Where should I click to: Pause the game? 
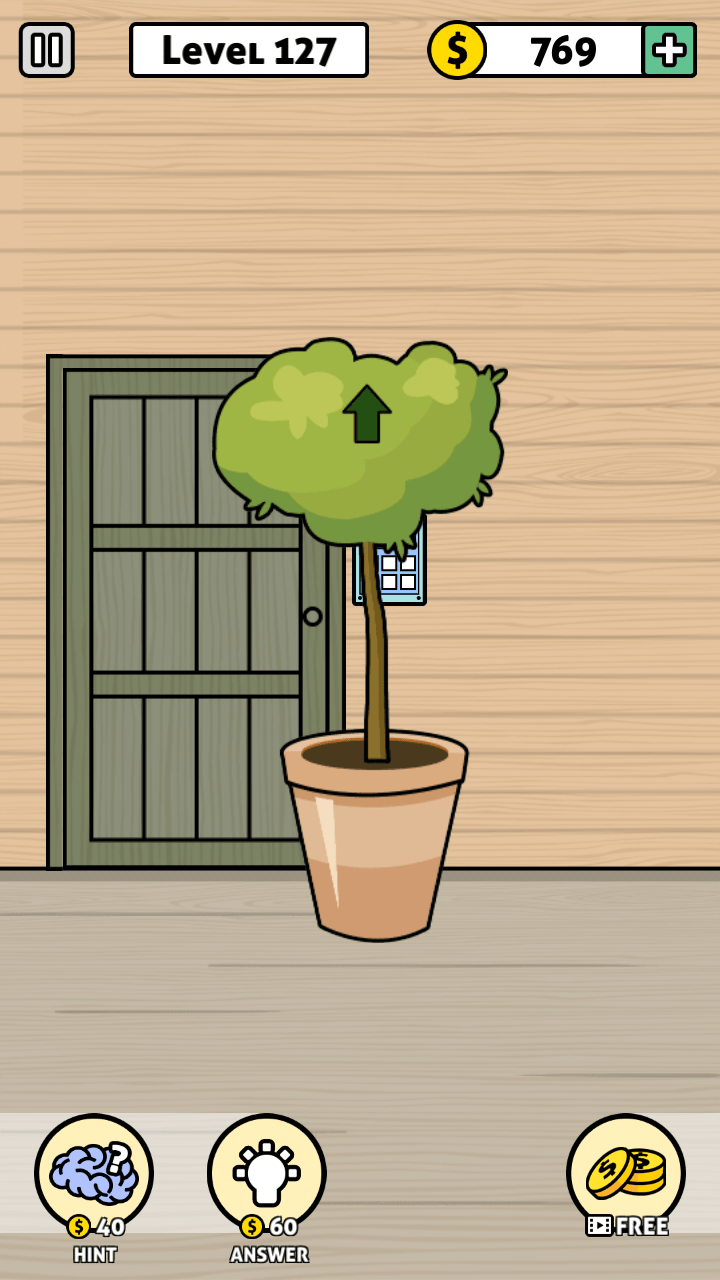46,50
